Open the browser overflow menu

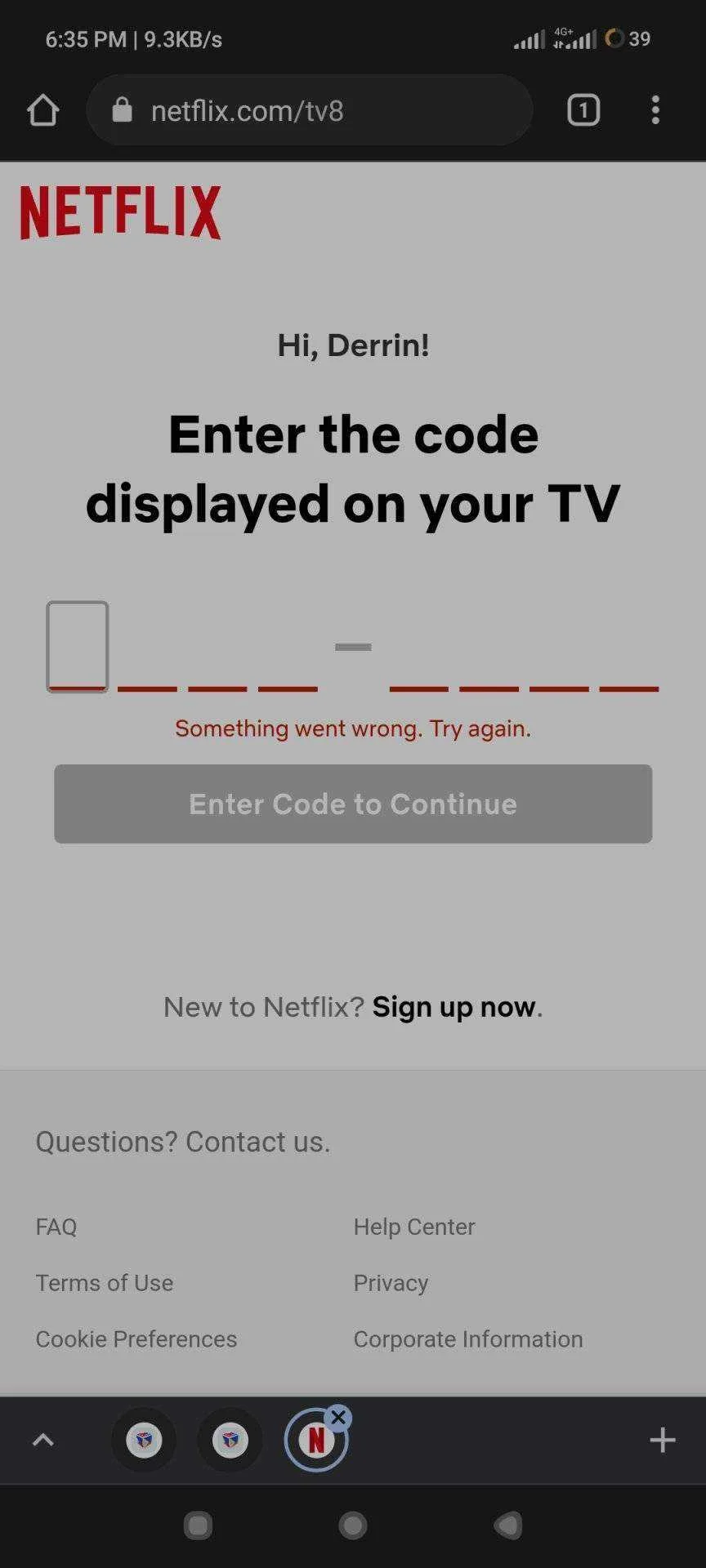tap(655, 110)
